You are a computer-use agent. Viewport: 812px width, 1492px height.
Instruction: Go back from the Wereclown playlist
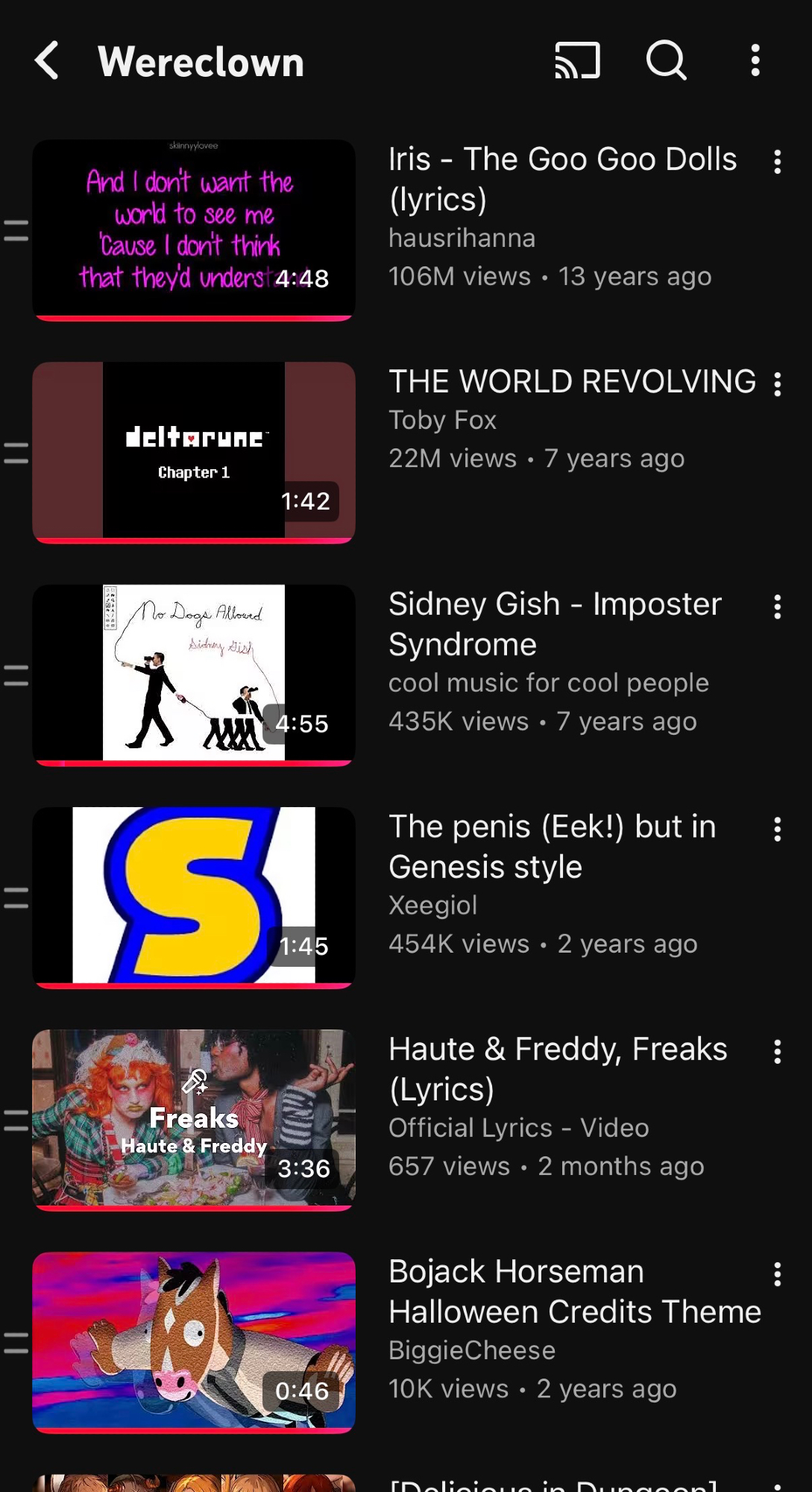click(47, 60)
